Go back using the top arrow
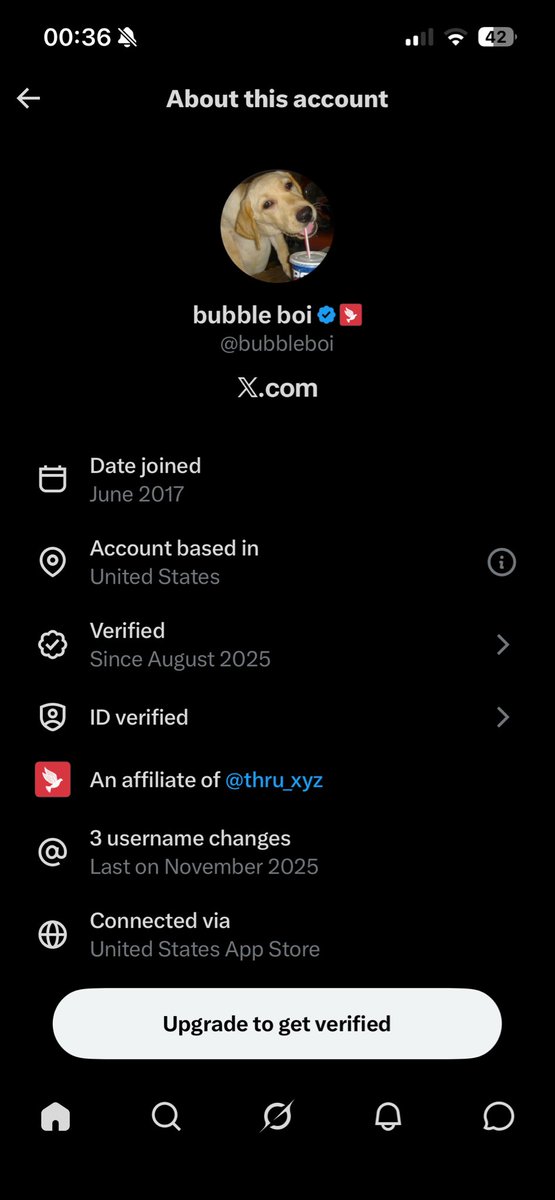Image resolution: width=555 pixels, height=1200 pixels. [28, 98]
